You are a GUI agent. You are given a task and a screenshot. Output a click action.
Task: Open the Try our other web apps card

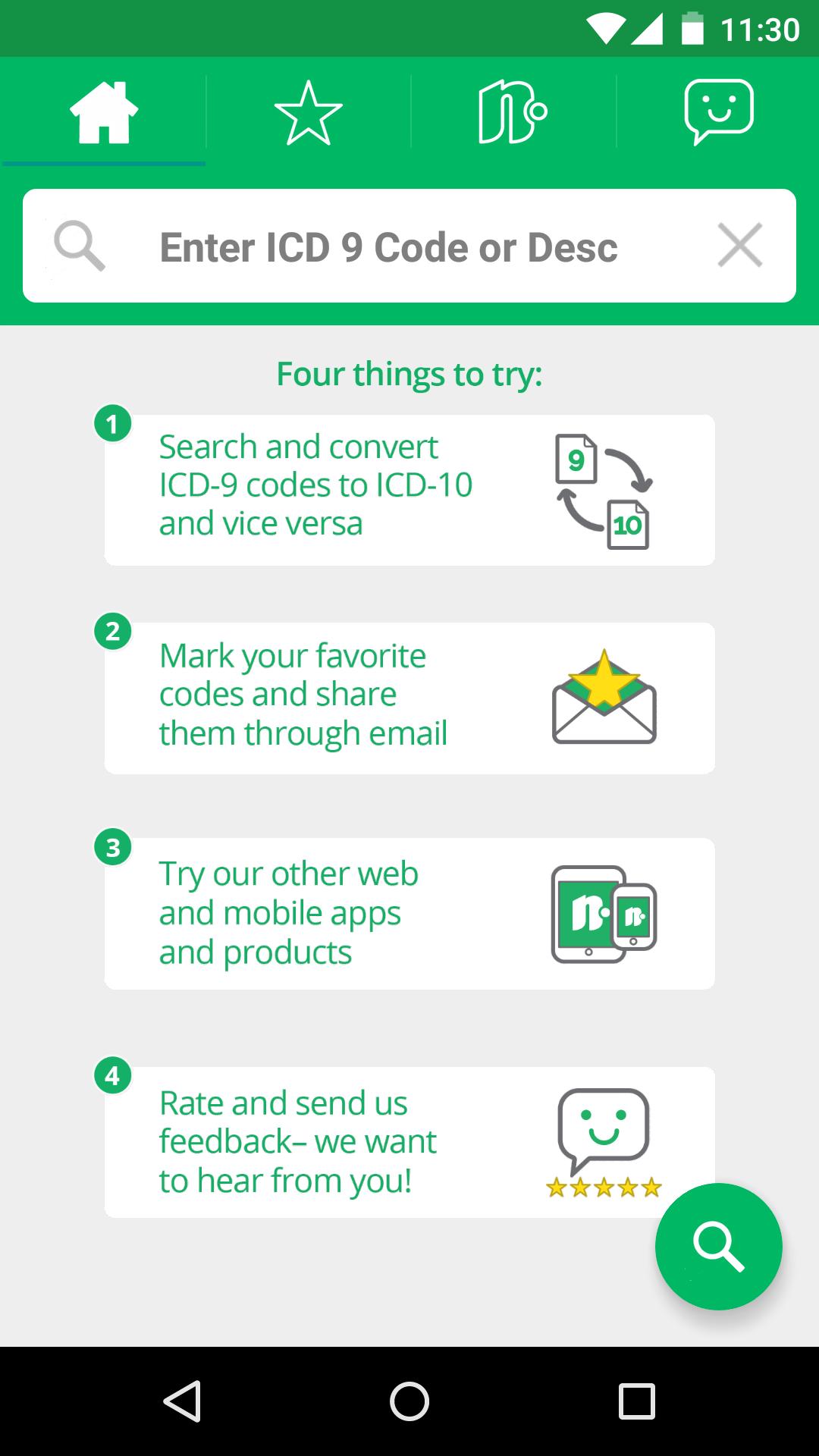(x=409, y=913)
